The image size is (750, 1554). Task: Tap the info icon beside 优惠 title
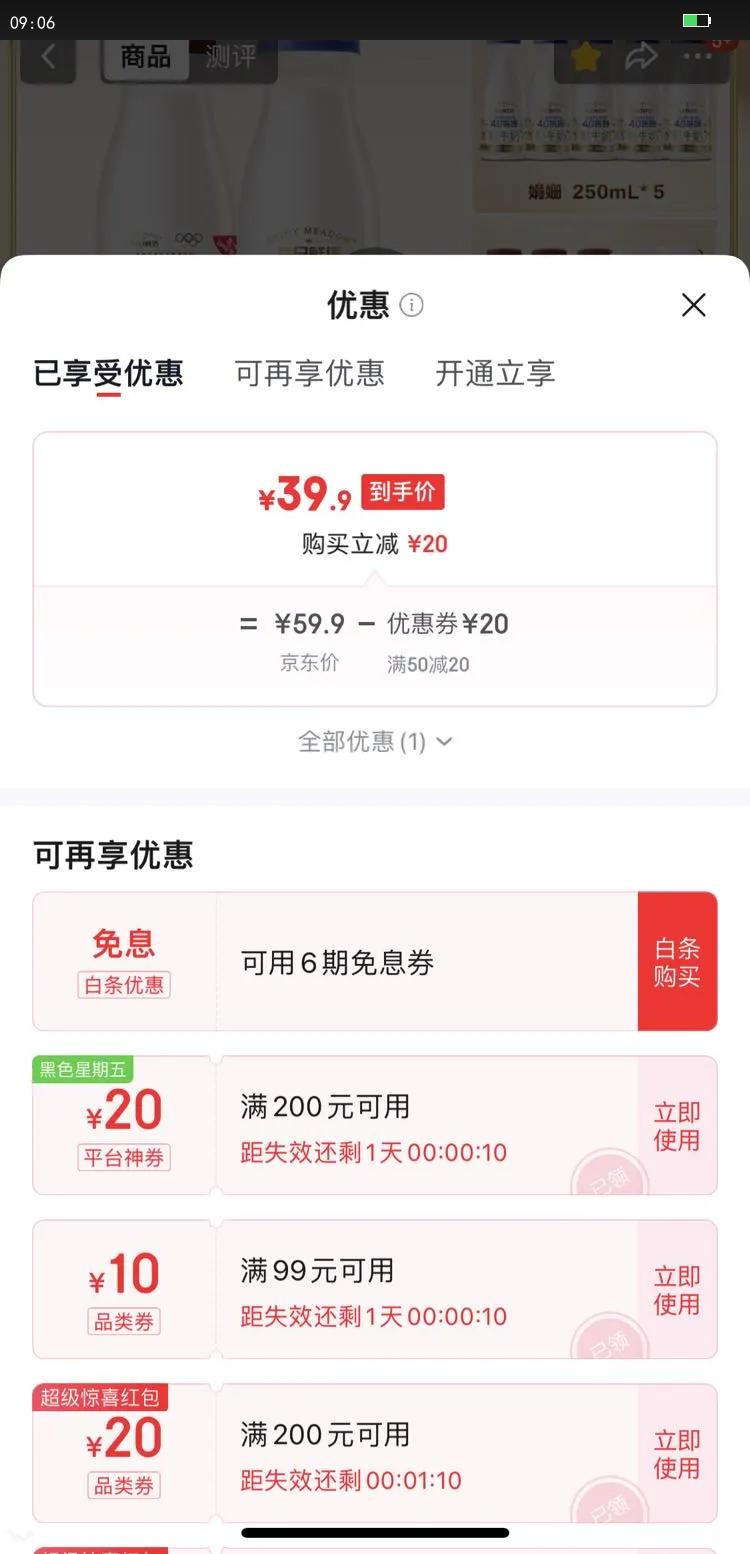(411, 306)
